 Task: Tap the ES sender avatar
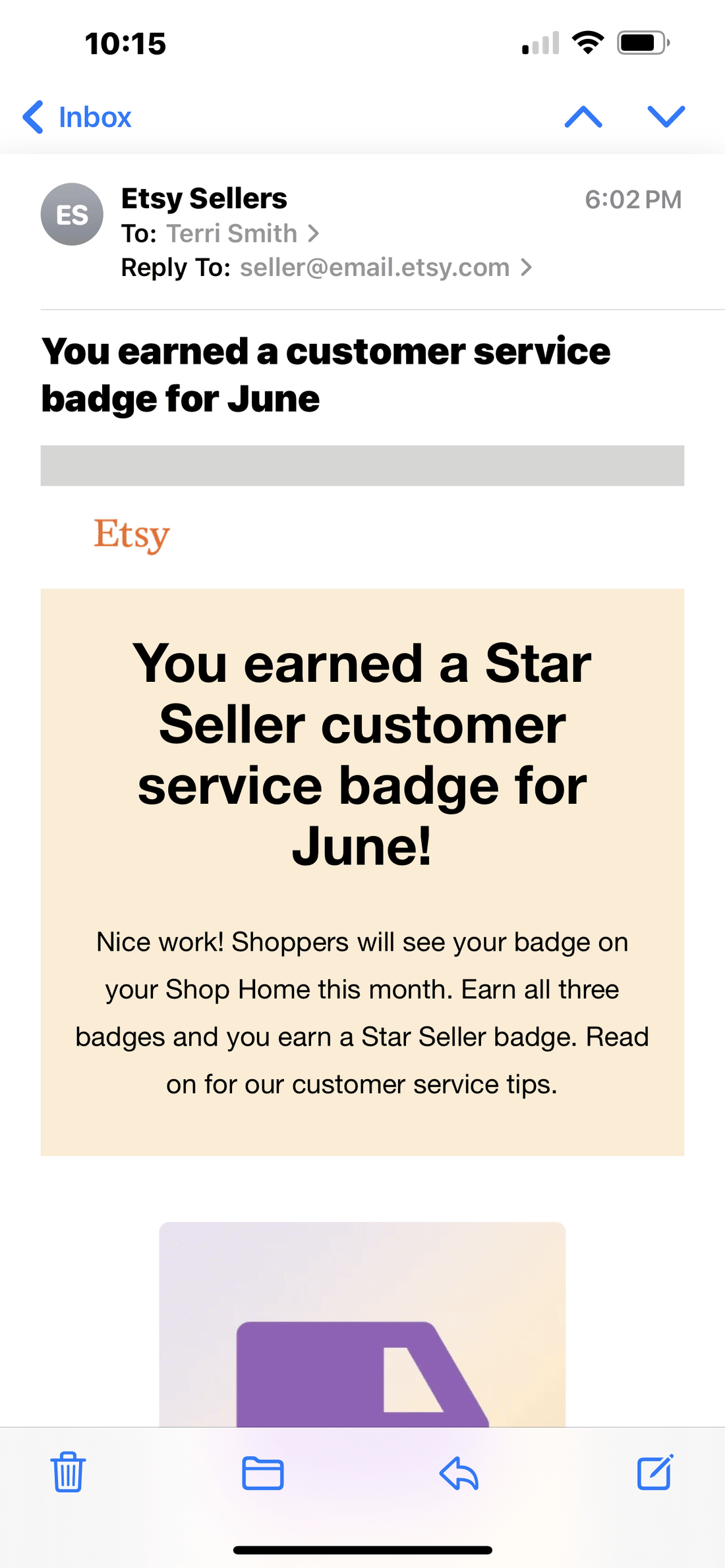coord(72,214)
